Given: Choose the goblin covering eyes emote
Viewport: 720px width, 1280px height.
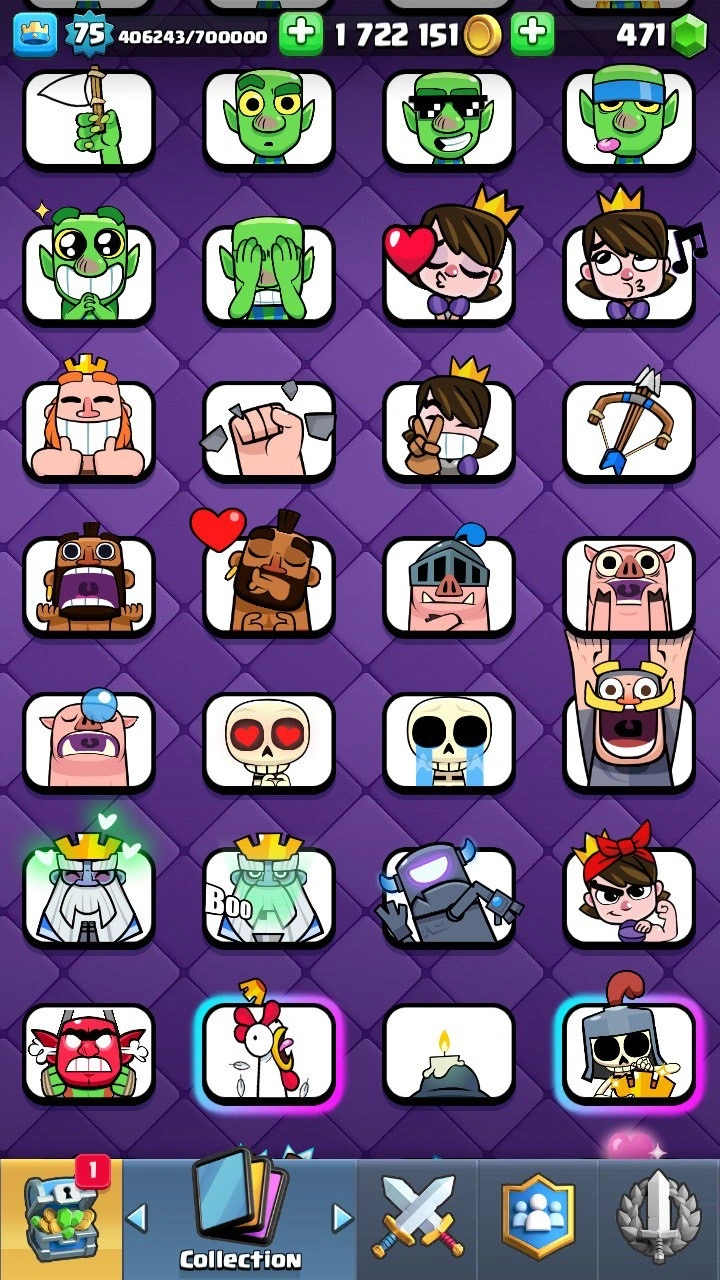Looking at the screenshot, I should point(268,274).
